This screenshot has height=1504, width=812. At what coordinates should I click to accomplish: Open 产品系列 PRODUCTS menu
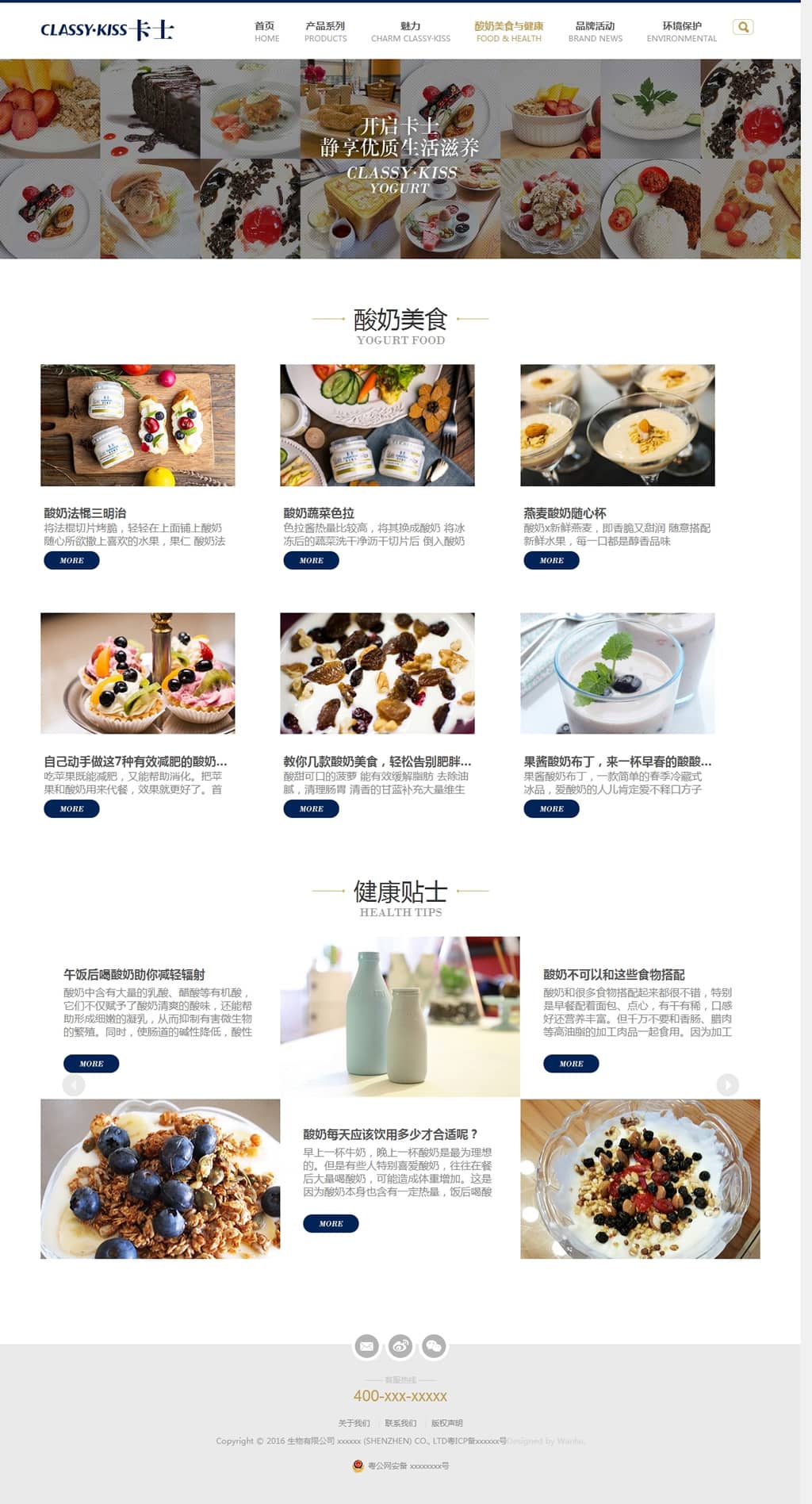pos(325,32)
